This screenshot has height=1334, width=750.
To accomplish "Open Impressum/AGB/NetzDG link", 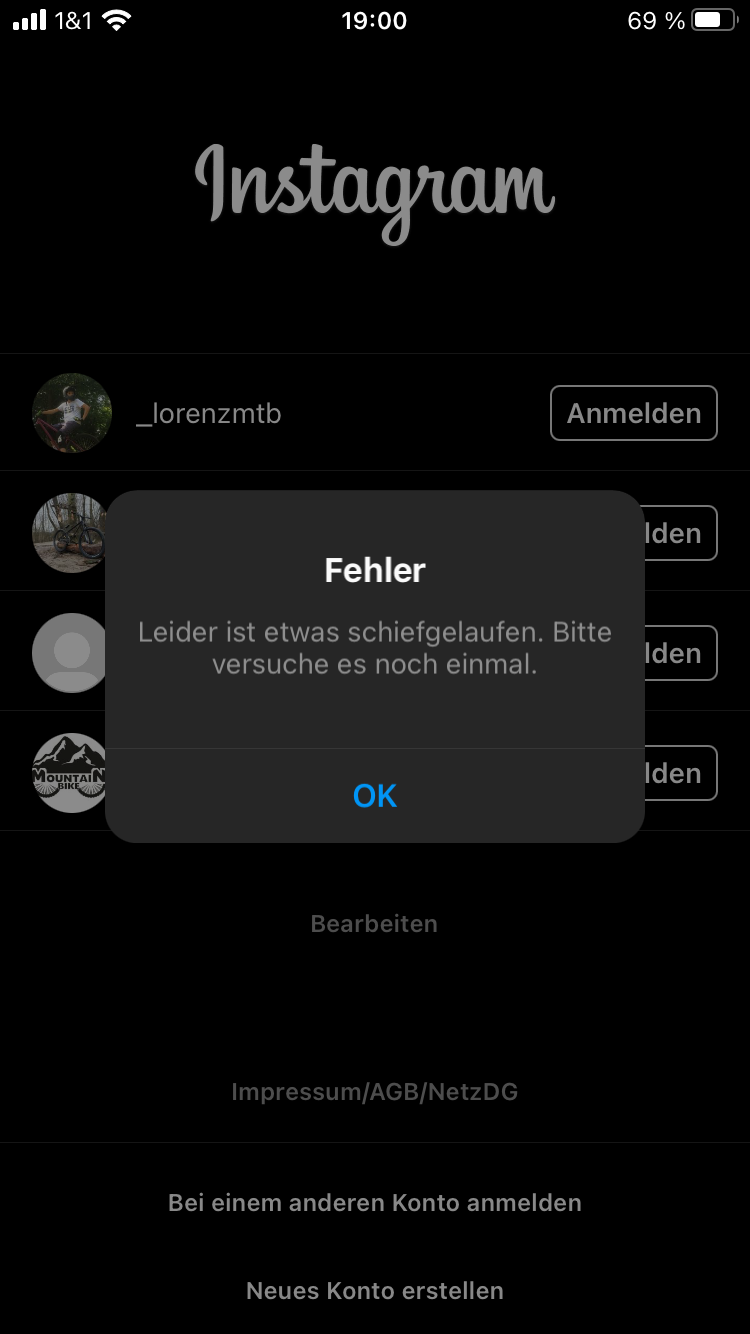I will tap(374, 1092).
